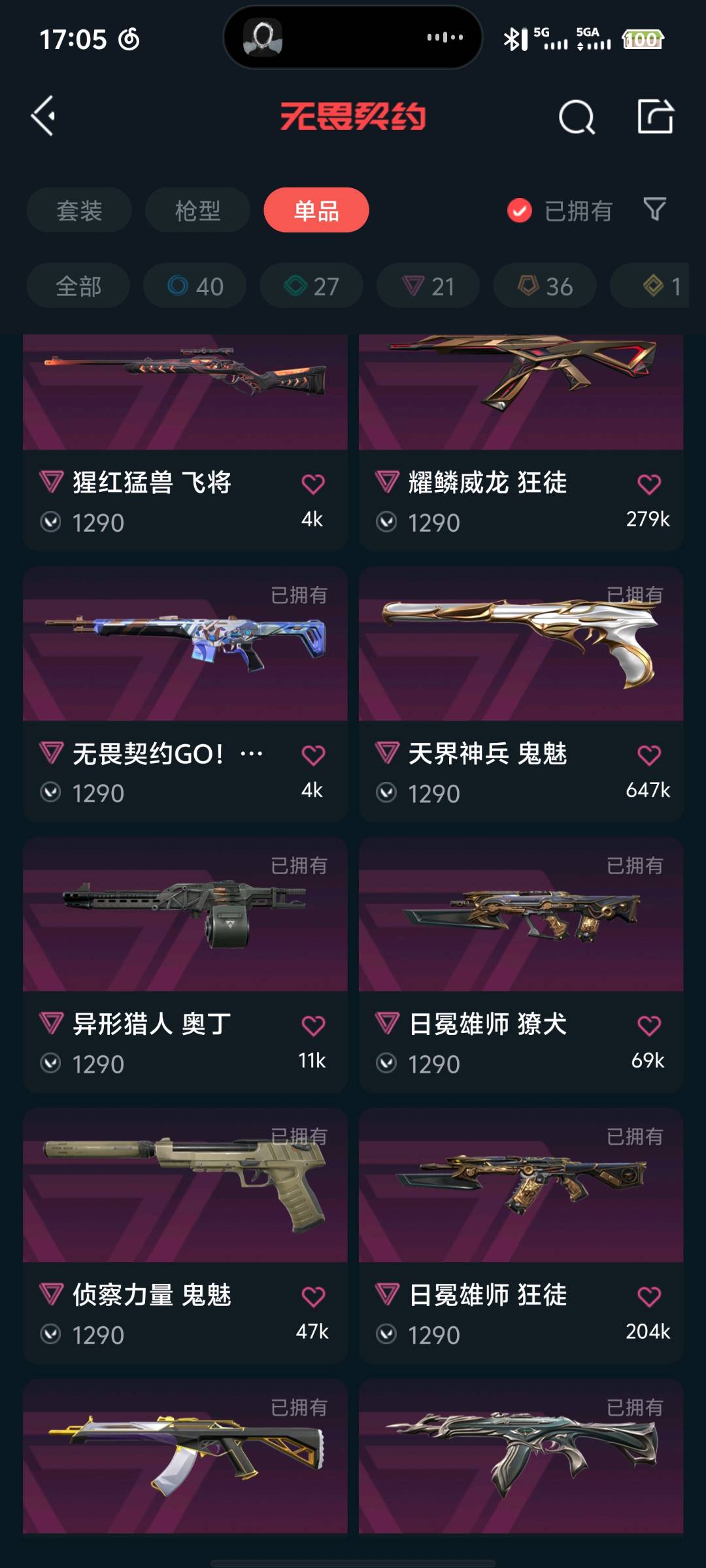The width and height of the screenshot is (706, 1568).
Task: Filter by the orange tier chip 36
Action: tap(545, 286)
